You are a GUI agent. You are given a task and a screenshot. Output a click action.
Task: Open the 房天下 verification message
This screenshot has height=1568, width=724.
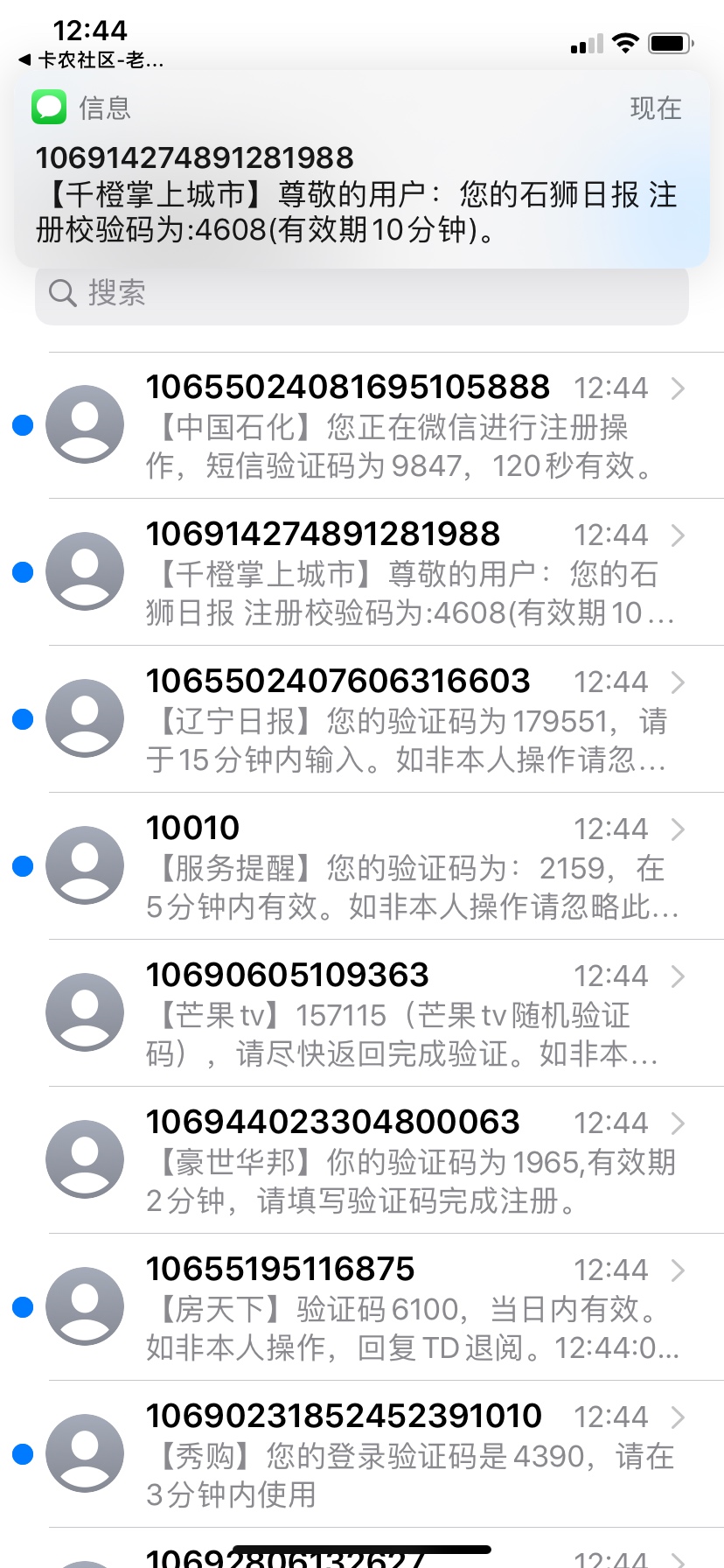coord(362,1308)
